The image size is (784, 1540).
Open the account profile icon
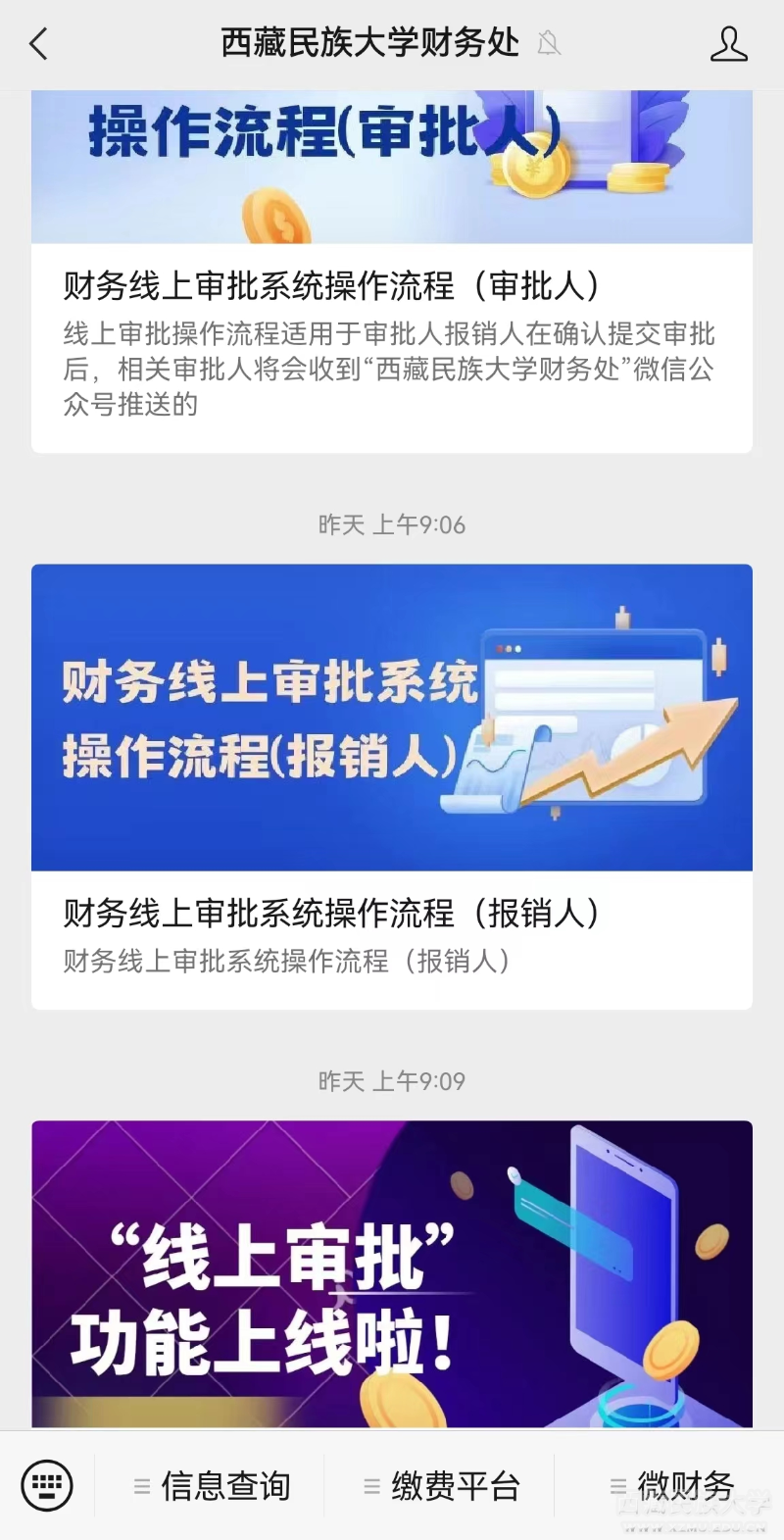[728, 44]
